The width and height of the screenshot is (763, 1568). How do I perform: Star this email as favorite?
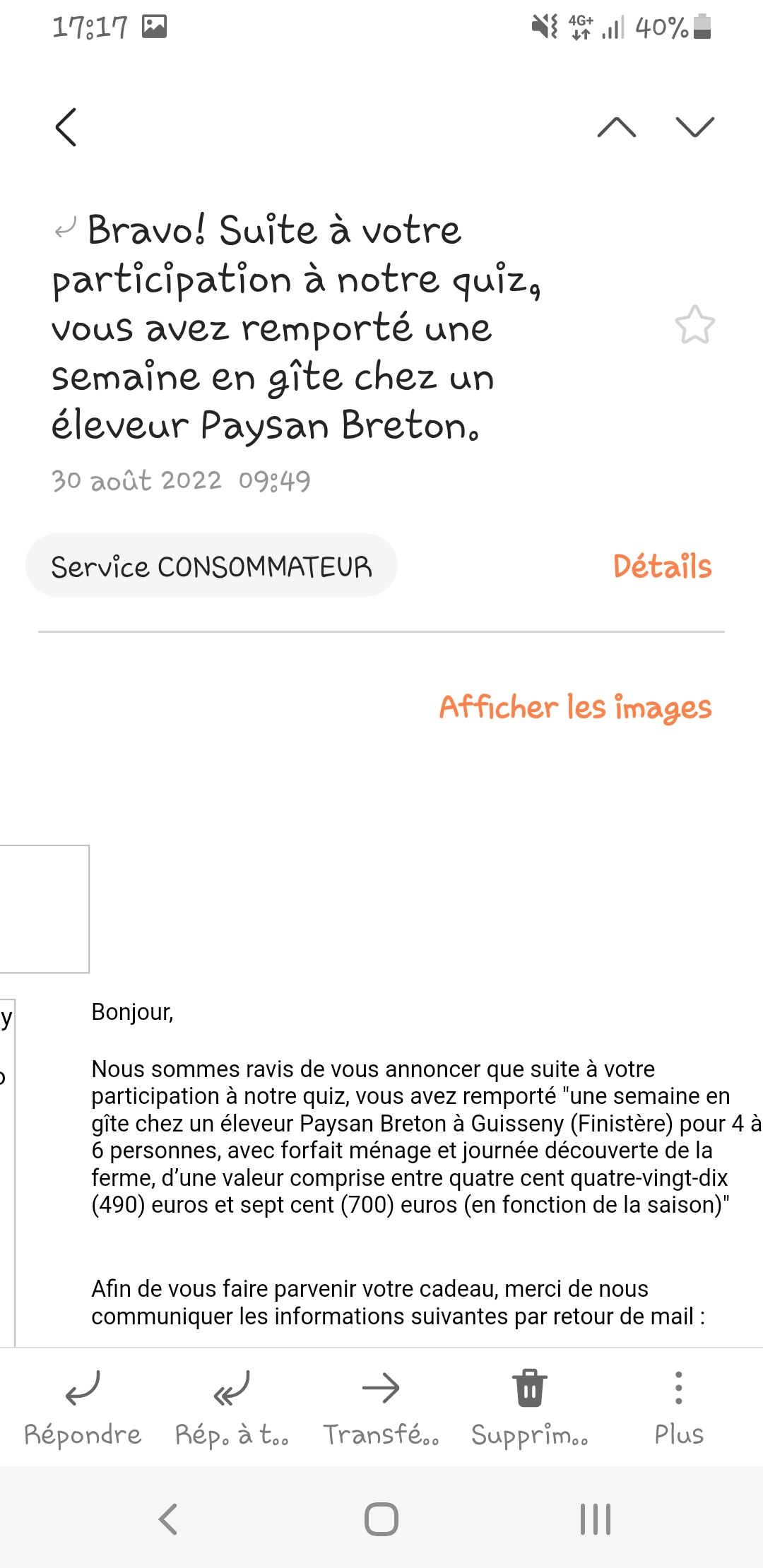click(695, 326)
